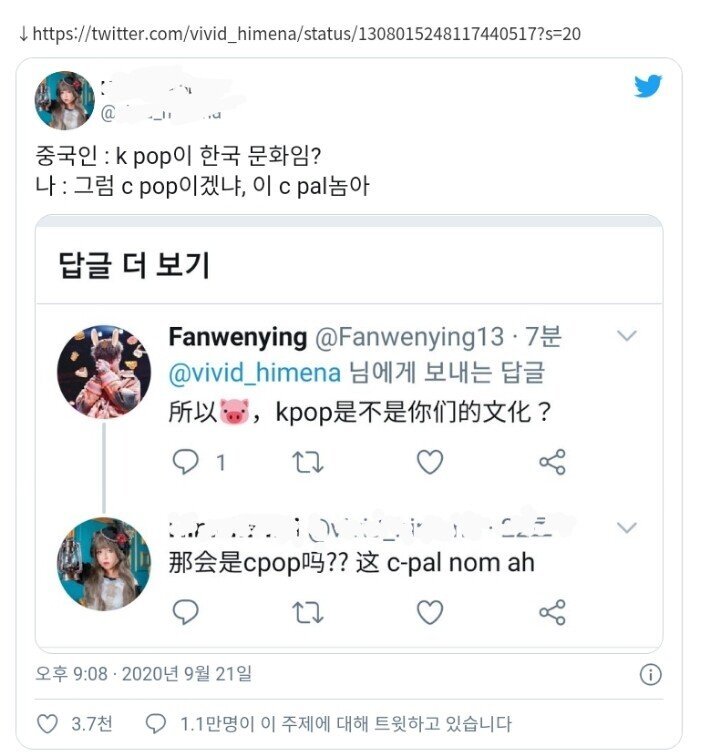Click the Twitter bird logo
The width and height of the screenshot is (720, 756).
(x=648, y=87)
